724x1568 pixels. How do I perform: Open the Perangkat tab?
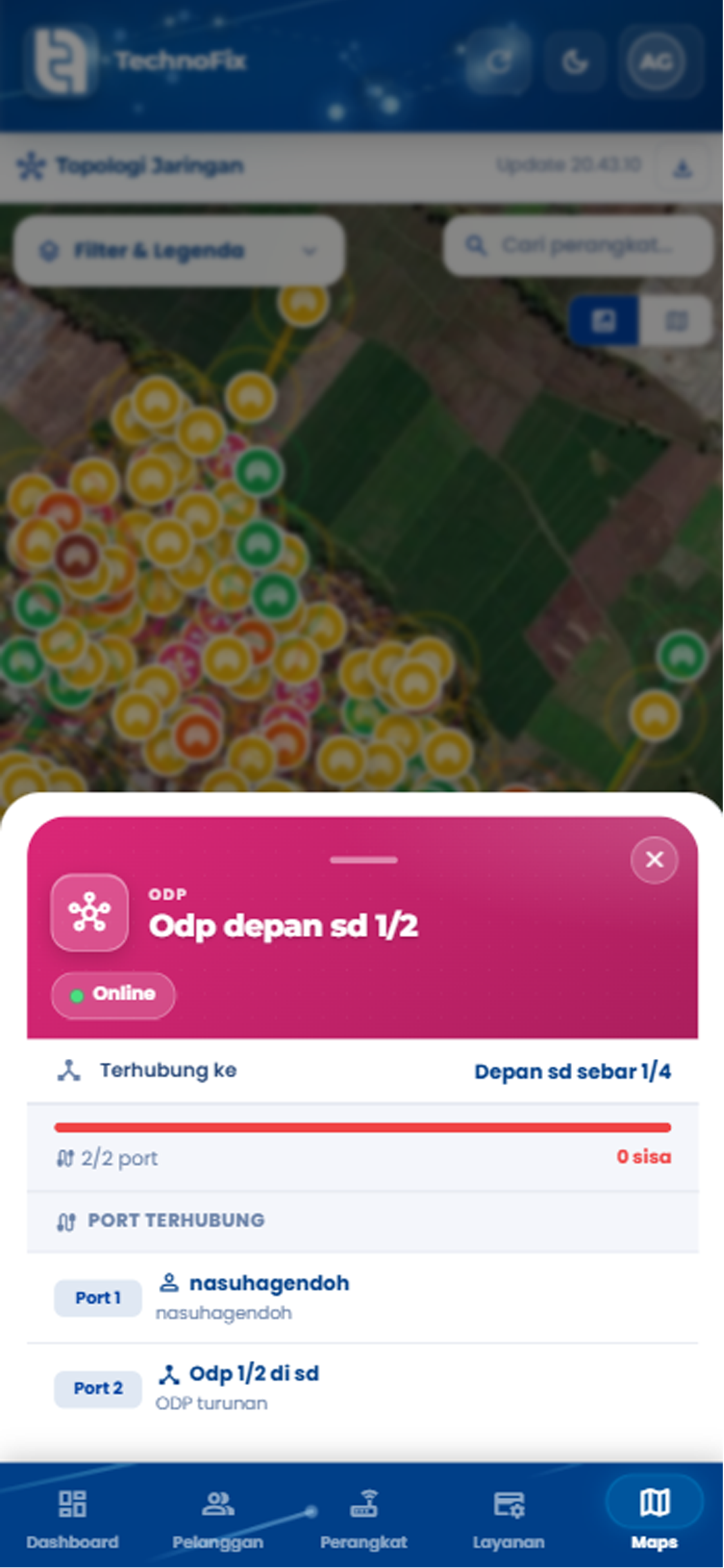tap(364, 1520)
